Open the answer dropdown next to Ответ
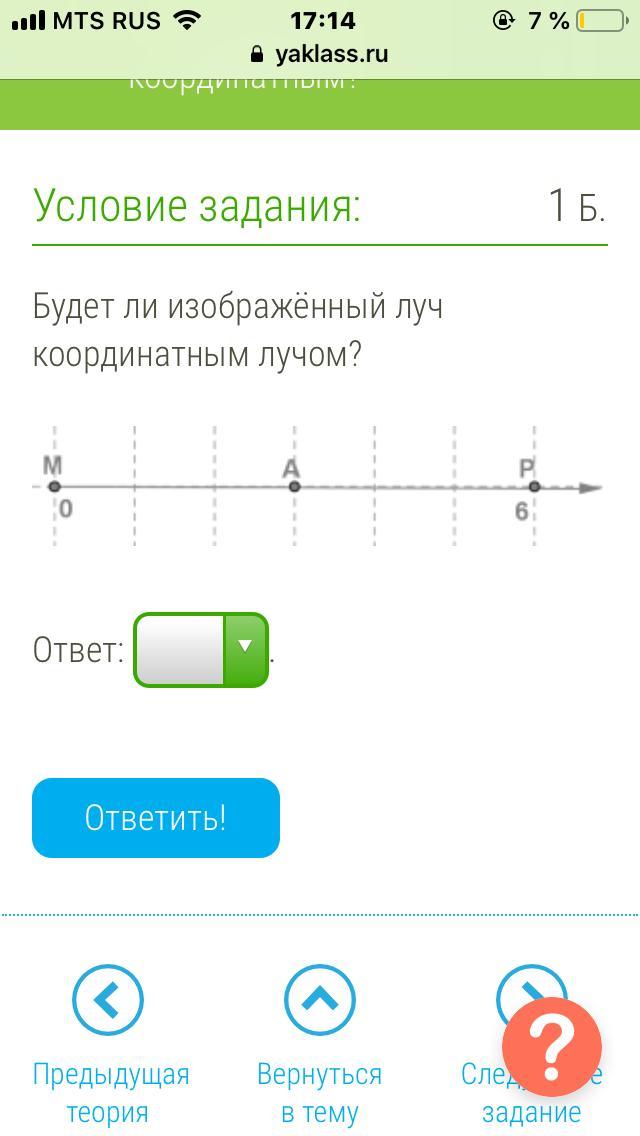Screen dimensions: 640x1136 pos(201,650)
